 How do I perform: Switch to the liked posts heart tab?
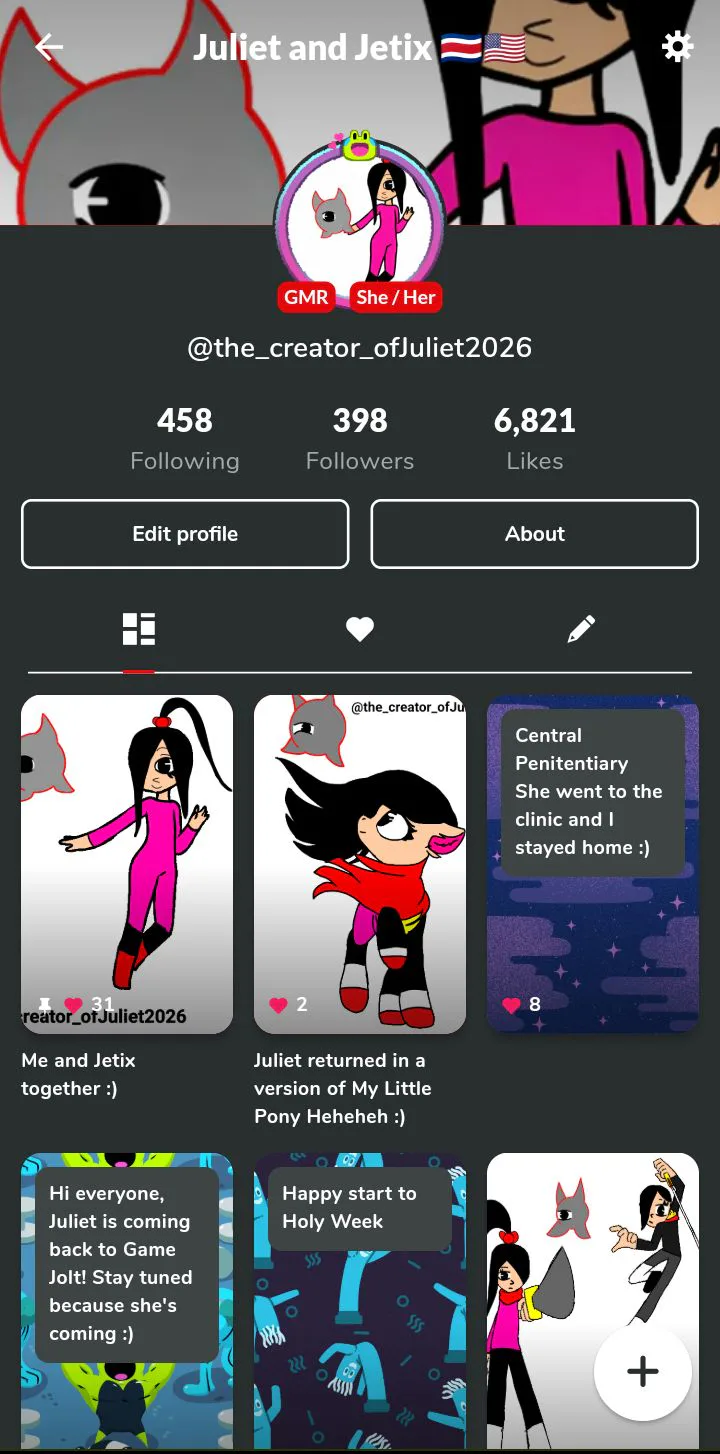(360, 629)
